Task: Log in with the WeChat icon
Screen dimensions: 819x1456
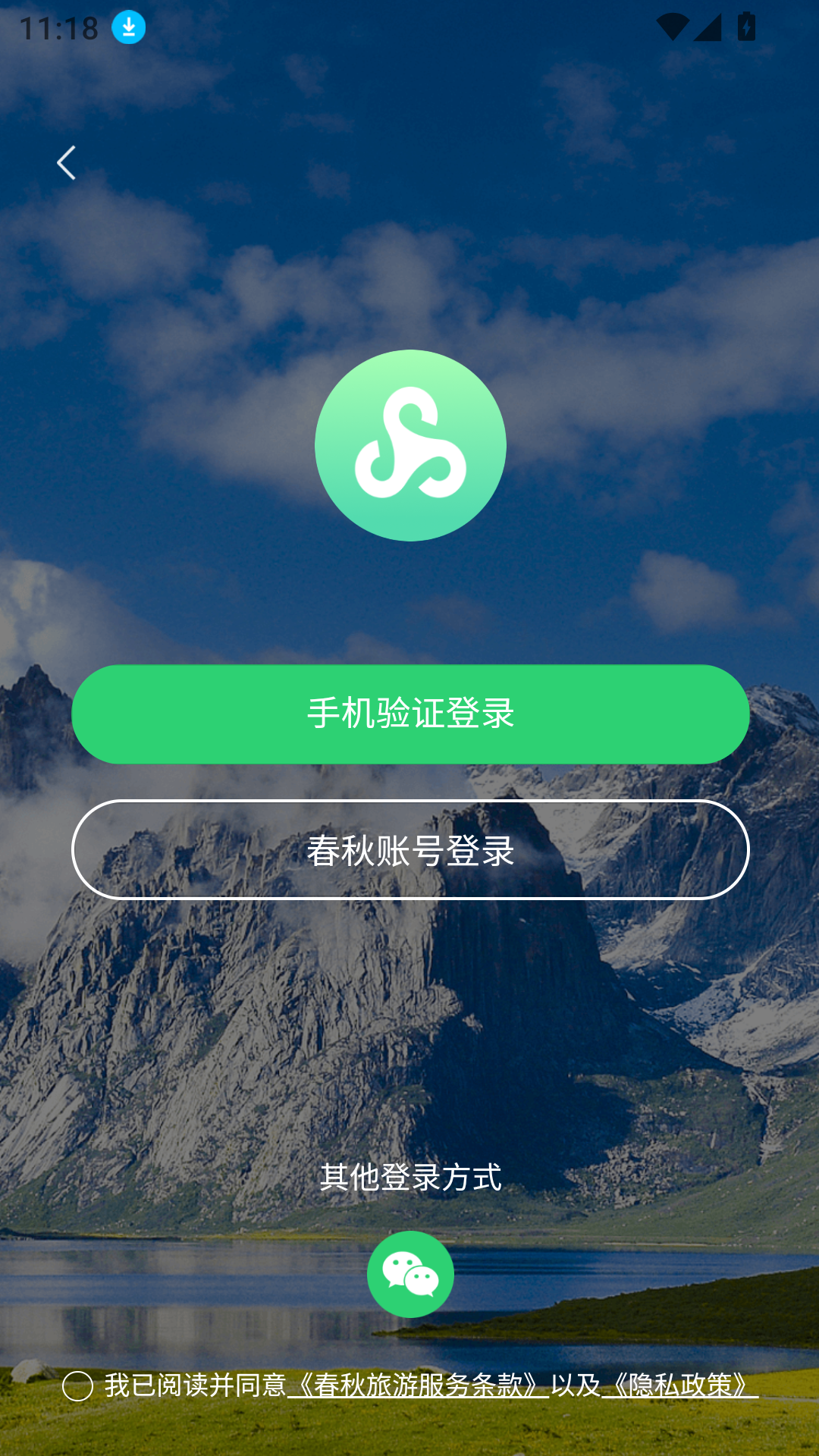Action: click(x=410, y=1274)
